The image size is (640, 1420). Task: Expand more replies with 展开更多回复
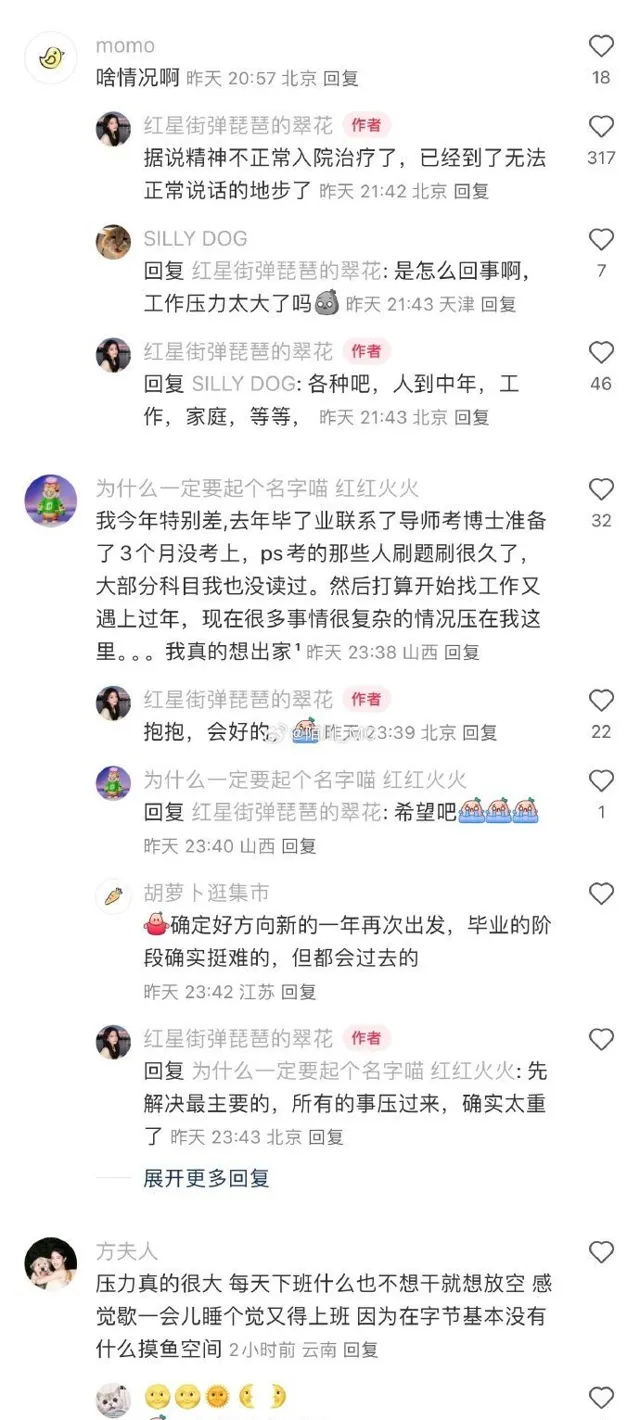(206, 1178)
